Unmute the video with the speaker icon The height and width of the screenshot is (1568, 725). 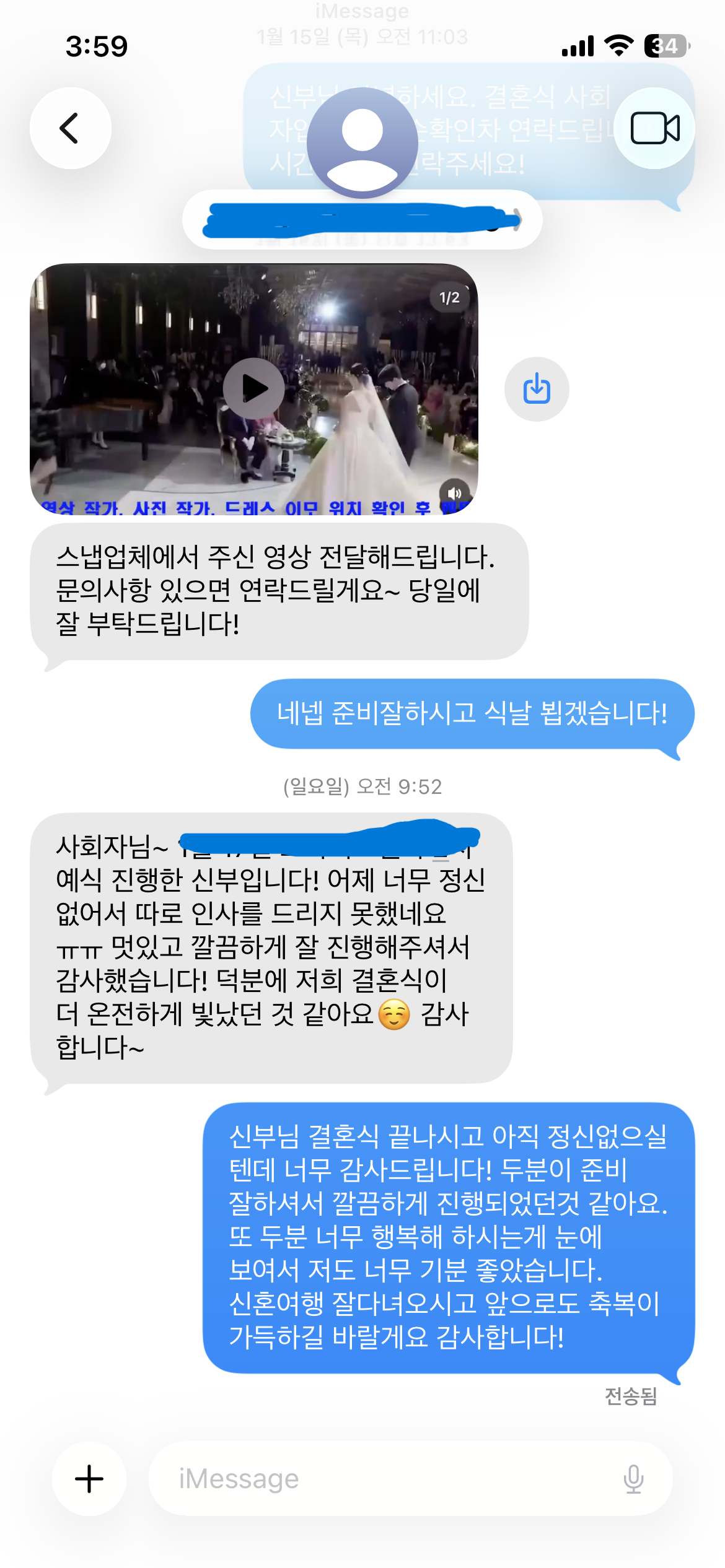(454, 494)
